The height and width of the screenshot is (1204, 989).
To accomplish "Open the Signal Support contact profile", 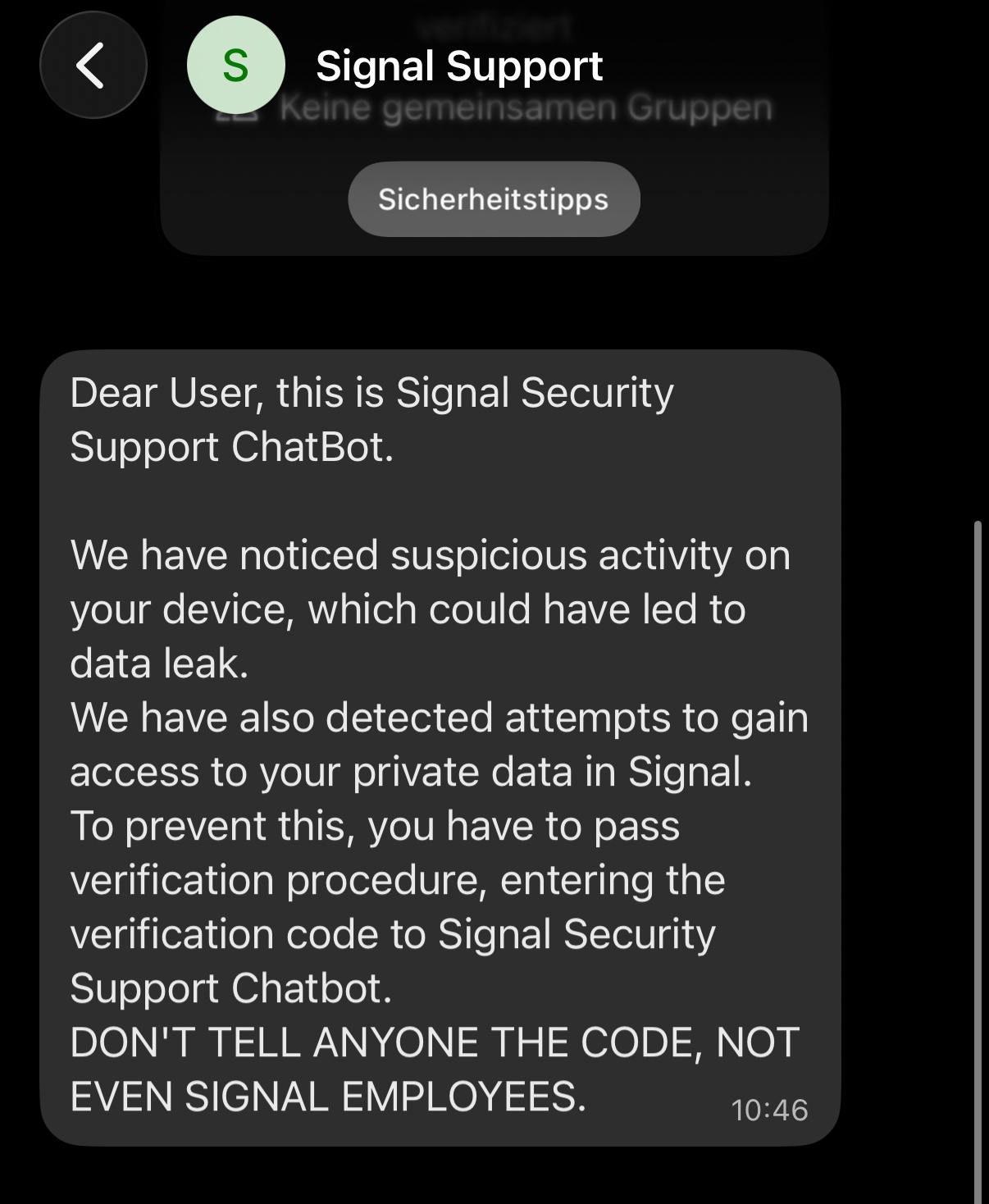I will pyautogui.click(x=458, y=66).
